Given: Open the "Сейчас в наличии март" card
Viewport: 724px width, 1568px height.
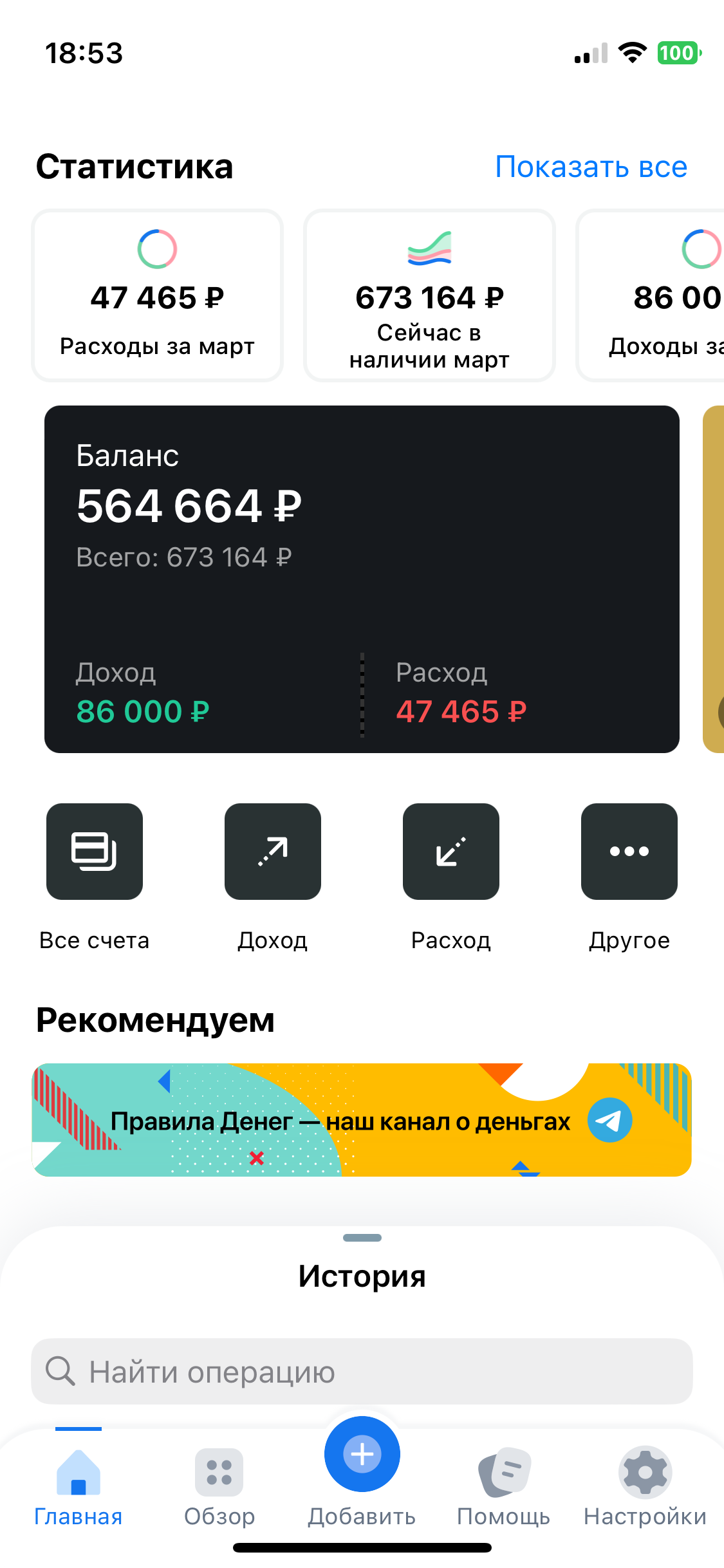Looking at the screenshot, I should coord(429,295).
